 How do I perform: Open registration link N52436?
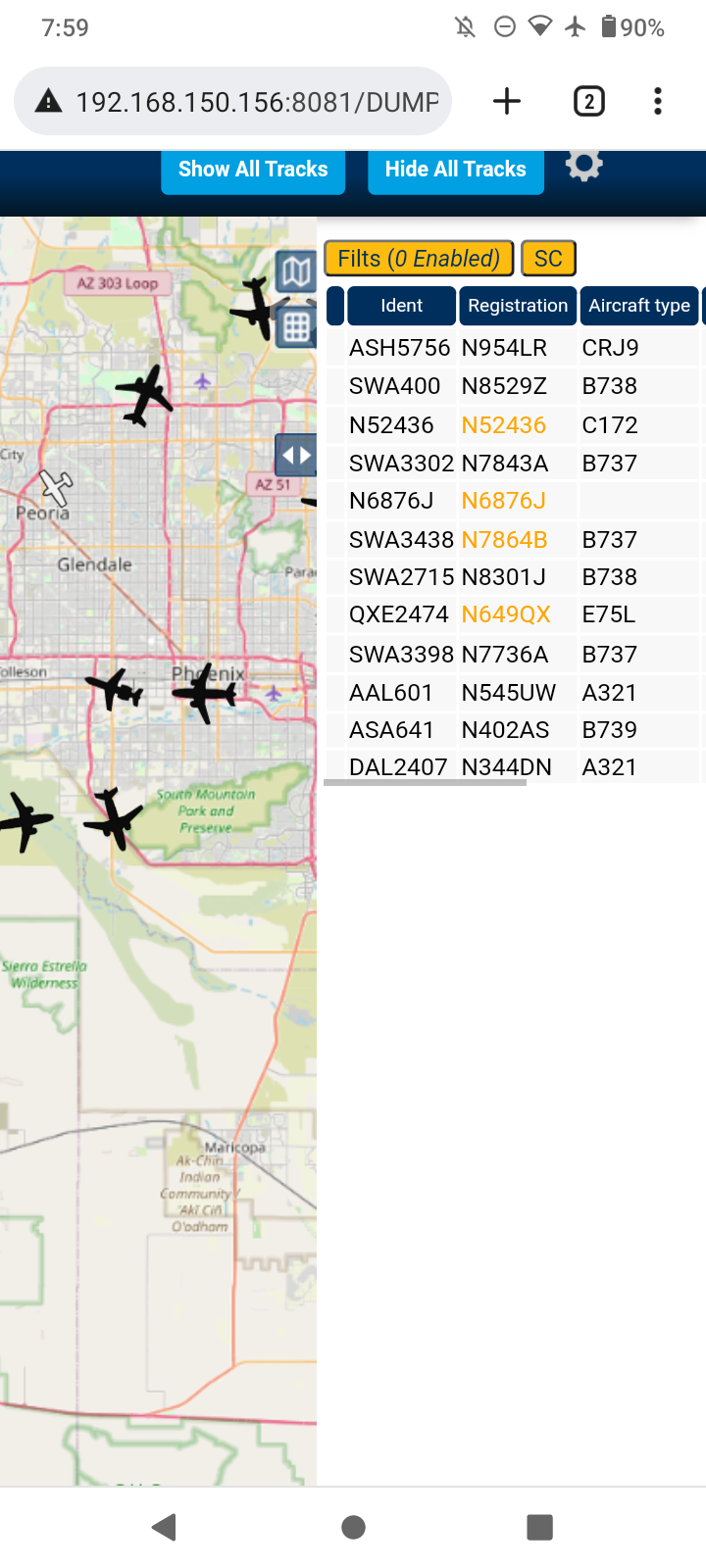tap(504, 425)
